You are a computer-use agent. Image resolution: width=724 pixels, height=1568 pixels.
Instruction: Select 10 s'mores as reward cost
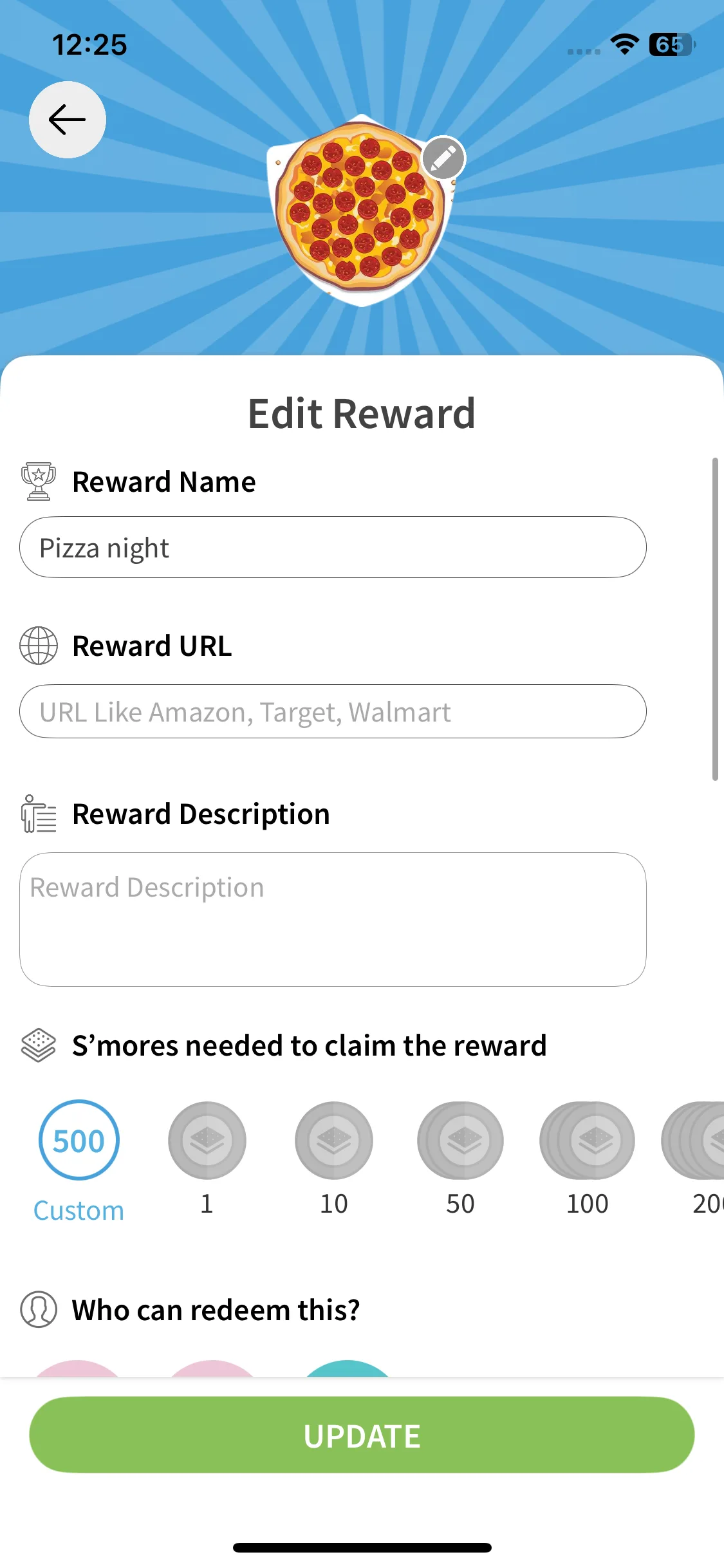tap(333, 1141)
